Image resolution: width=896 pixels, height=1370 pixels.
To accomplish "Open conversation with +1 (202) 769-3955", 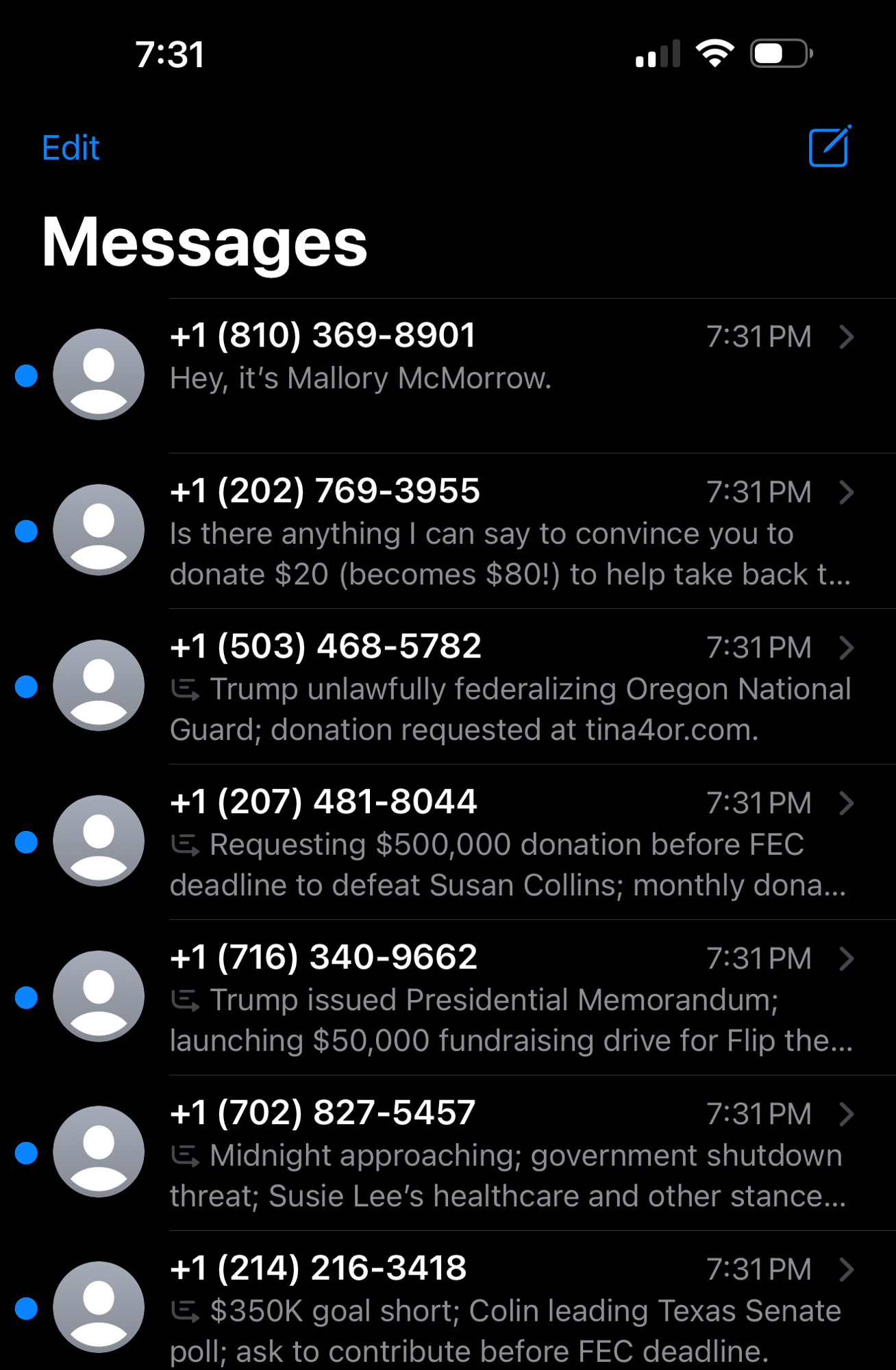I will tap(480, 531).
